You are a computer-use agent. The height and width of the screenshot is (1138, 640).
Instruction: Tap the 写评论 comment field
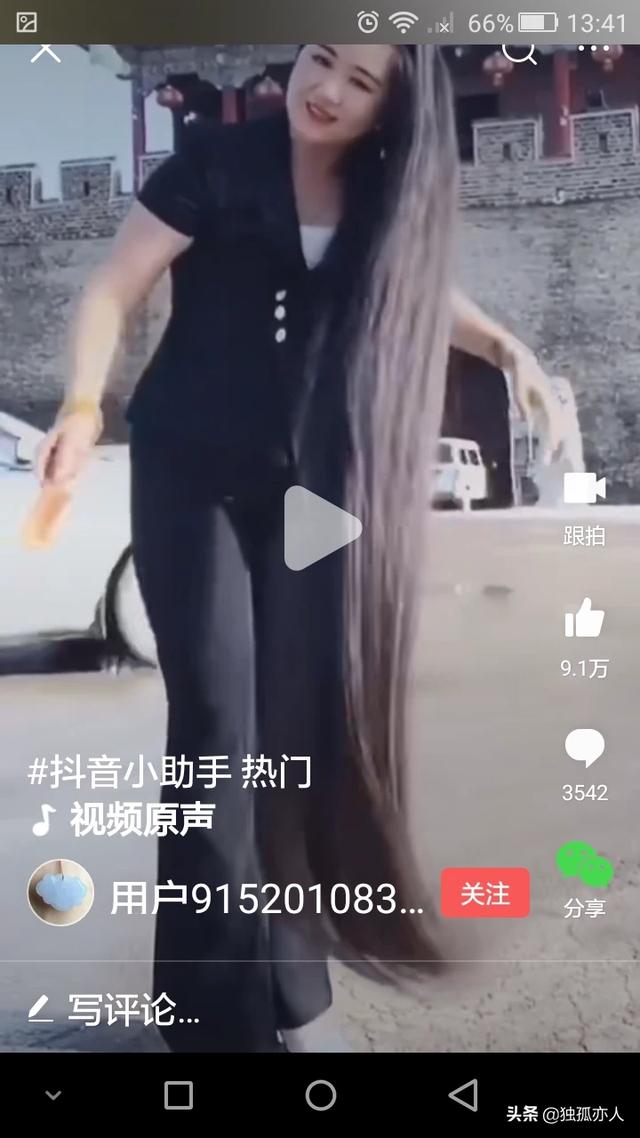pos(130,1010)
